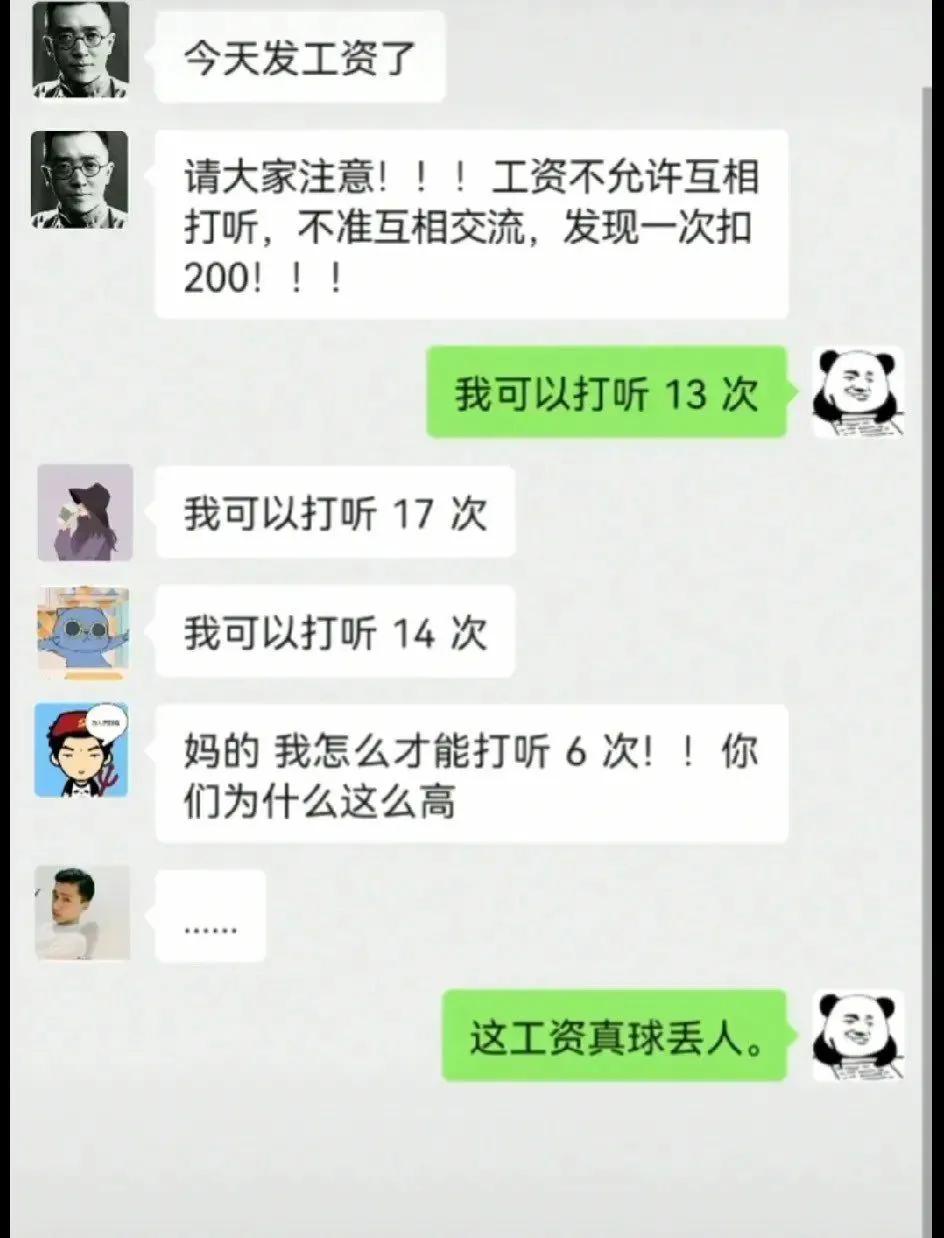Click the sticker next to 13 次 message

point(856,392)
